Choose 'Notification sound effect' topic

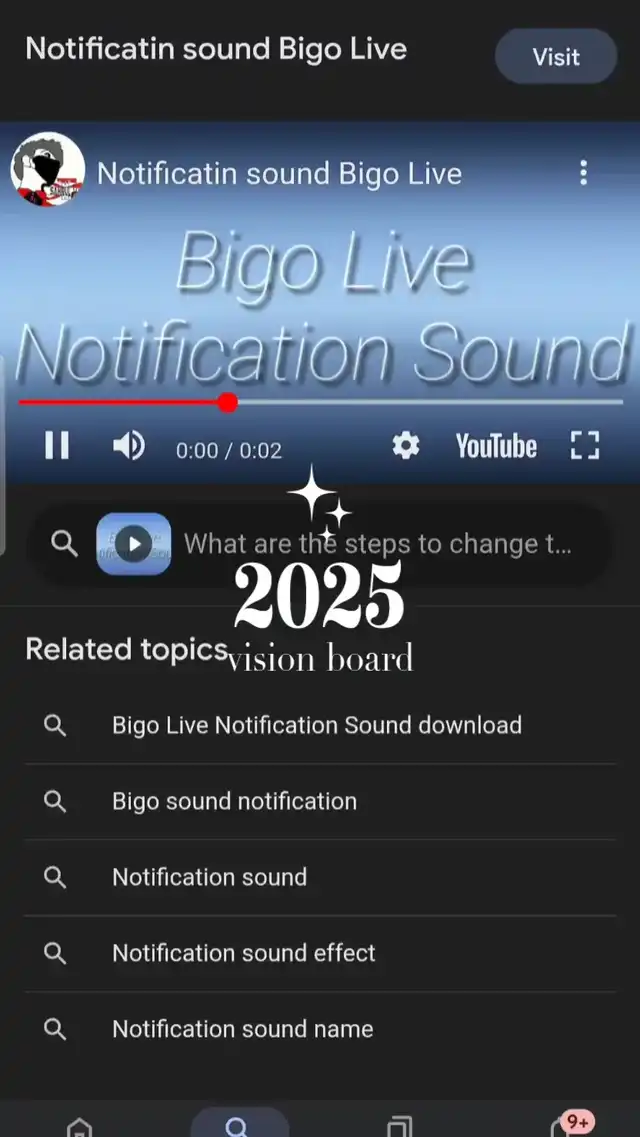click(x=320, y=953)
